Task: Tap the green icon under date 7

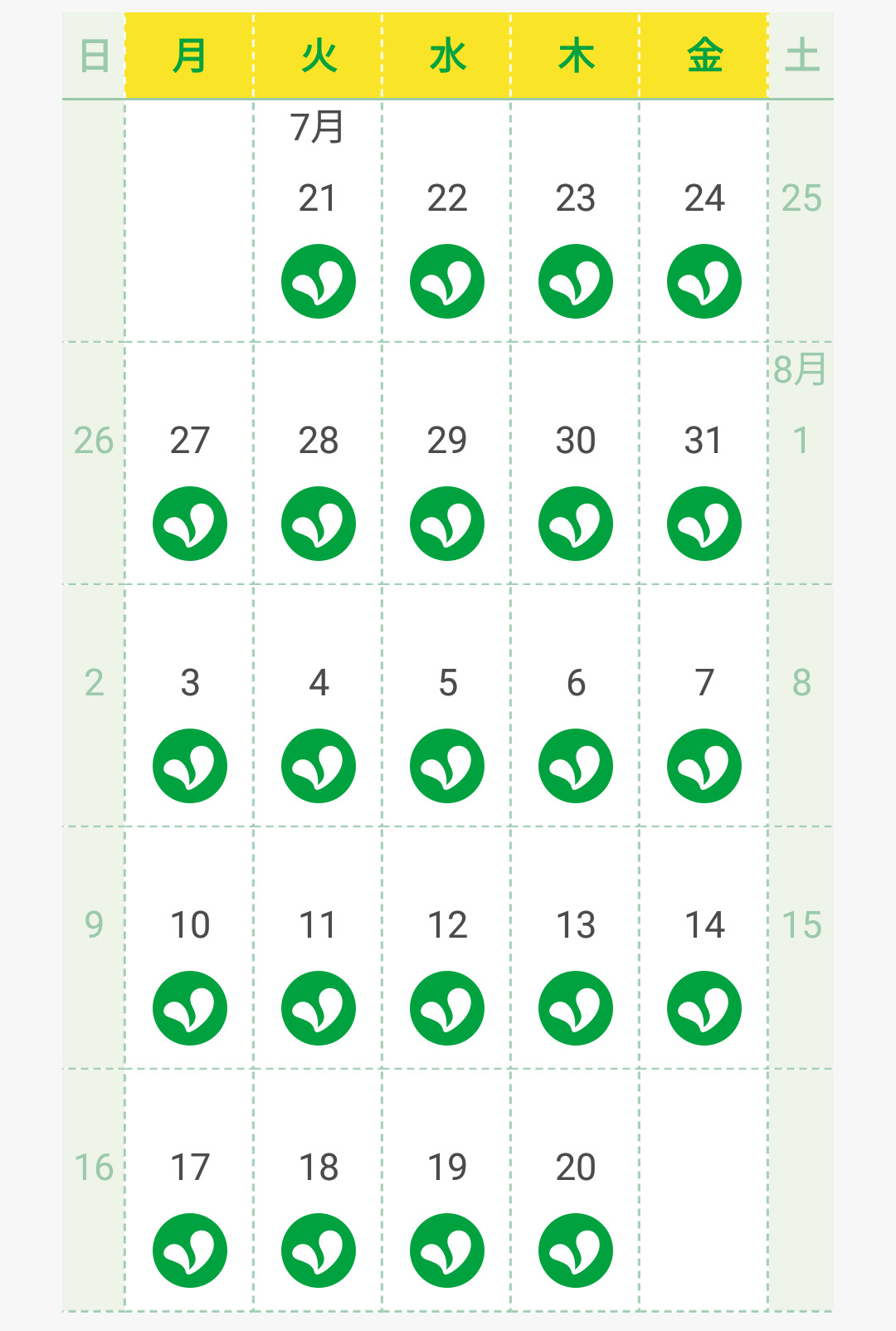Action: (x=704, y=766)
